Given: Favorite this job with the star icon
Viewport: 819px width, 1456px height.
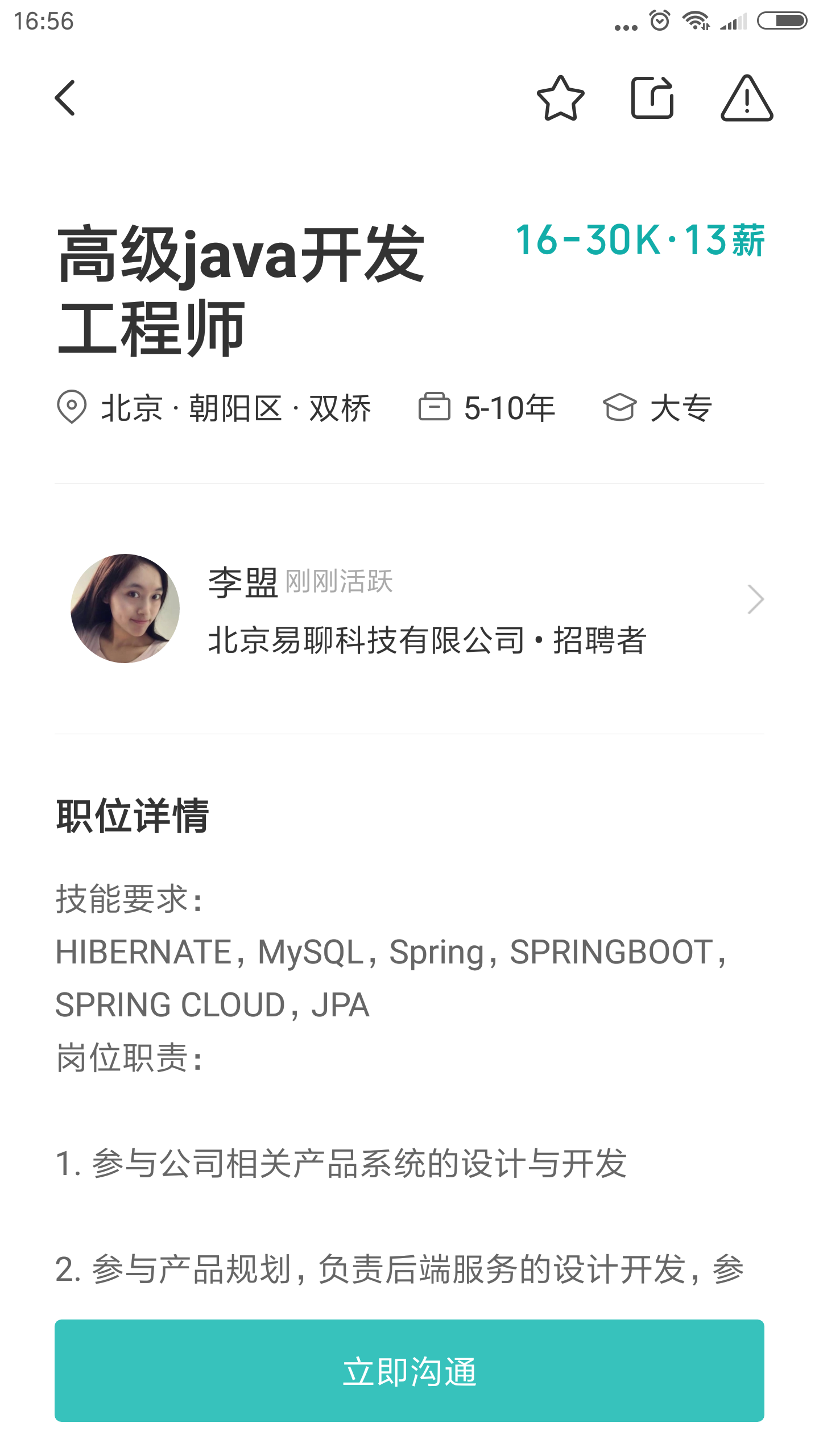Looking at the screenshot, I should click(x=560, y=98).
